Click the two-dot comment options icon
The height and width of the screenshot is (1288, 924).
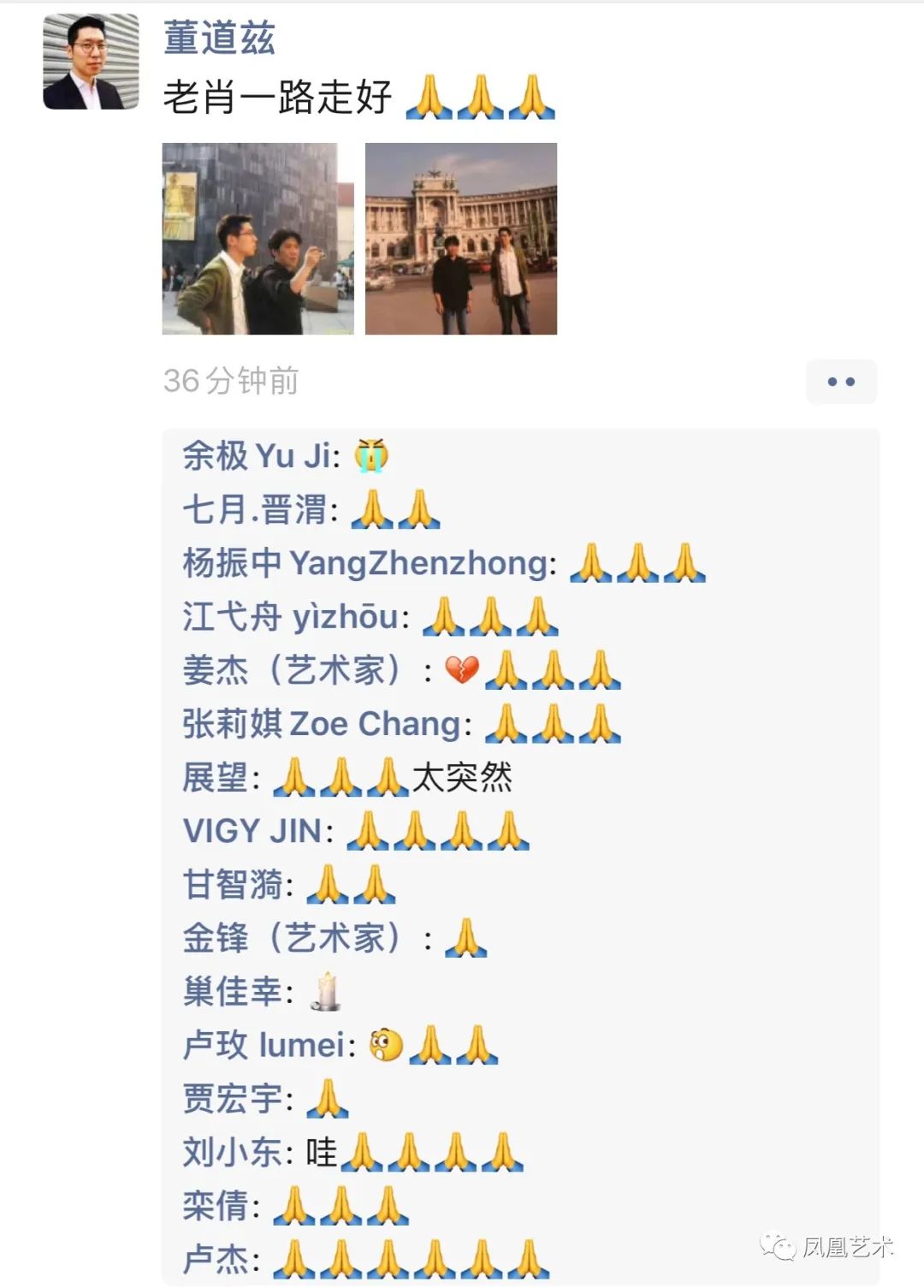click(x=842, y=382)
